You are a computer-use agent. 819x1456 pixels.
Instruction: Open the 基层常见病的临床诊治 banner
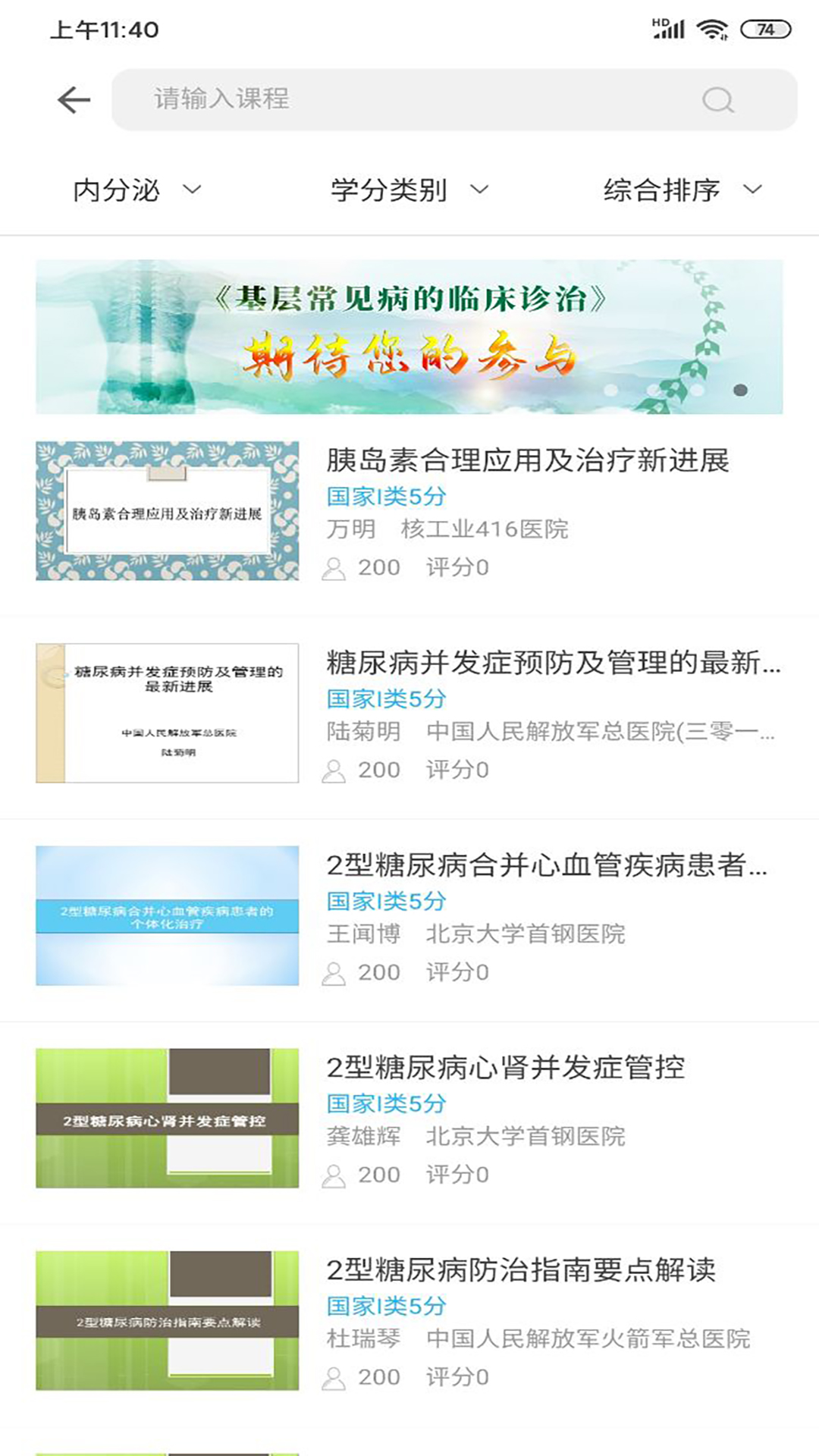pos(409,337)
